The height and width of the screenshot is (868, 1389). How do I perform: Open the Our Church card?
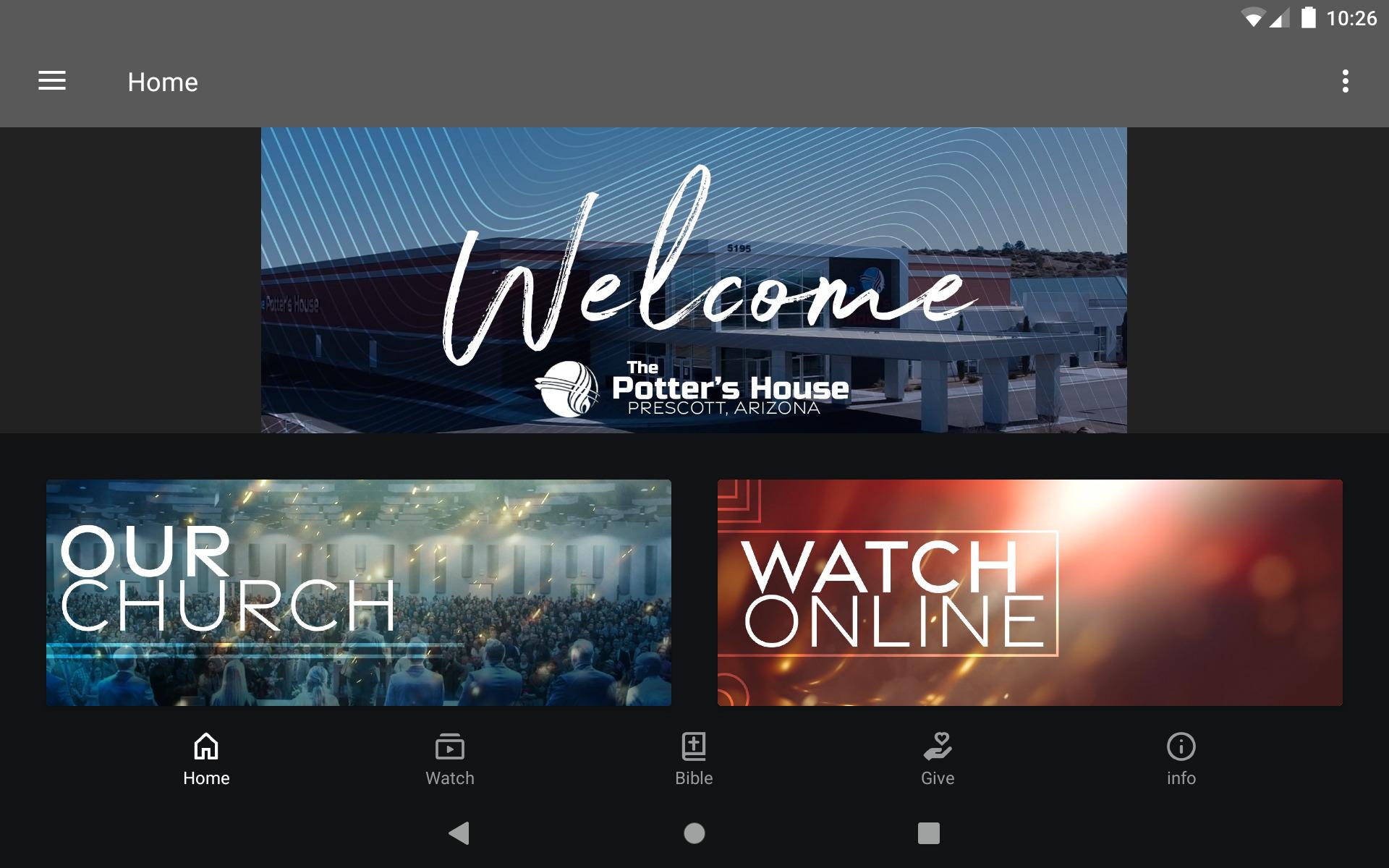[x=359, y=592]
